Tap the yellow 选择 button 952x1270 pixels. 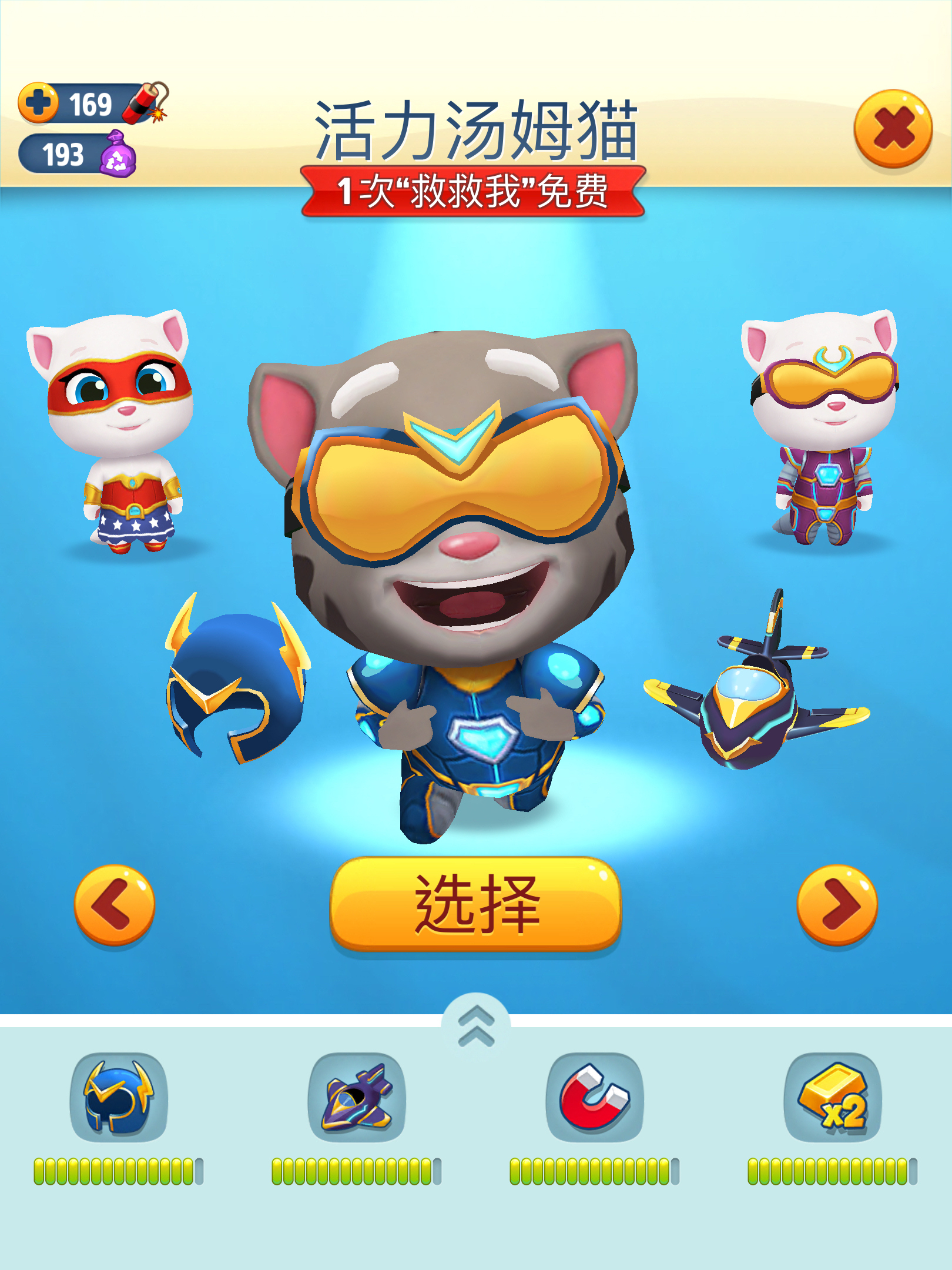475,904
